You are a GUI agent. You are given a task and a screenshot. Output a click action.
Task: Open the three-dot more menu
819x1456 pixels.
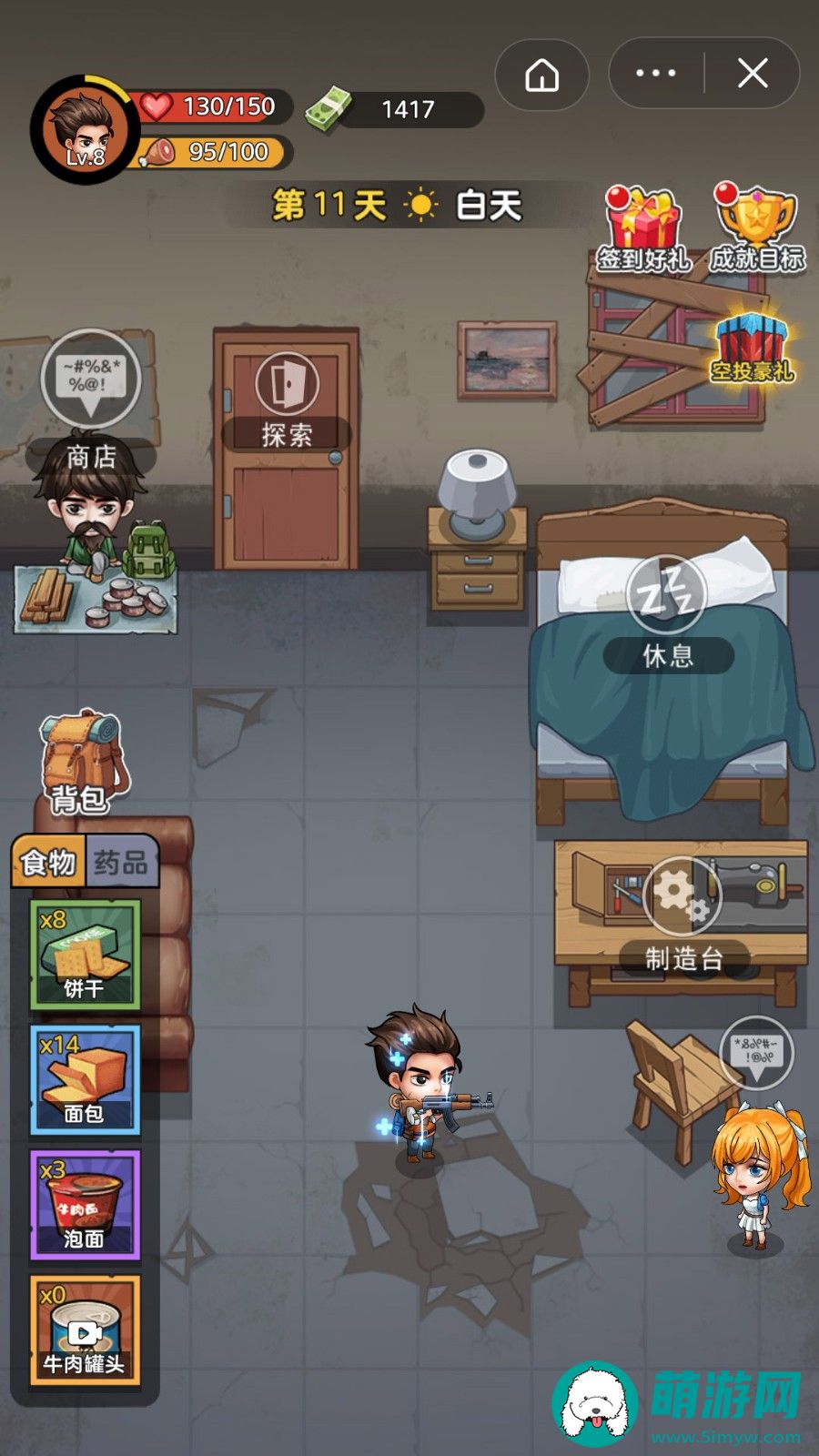click(656, 73)
